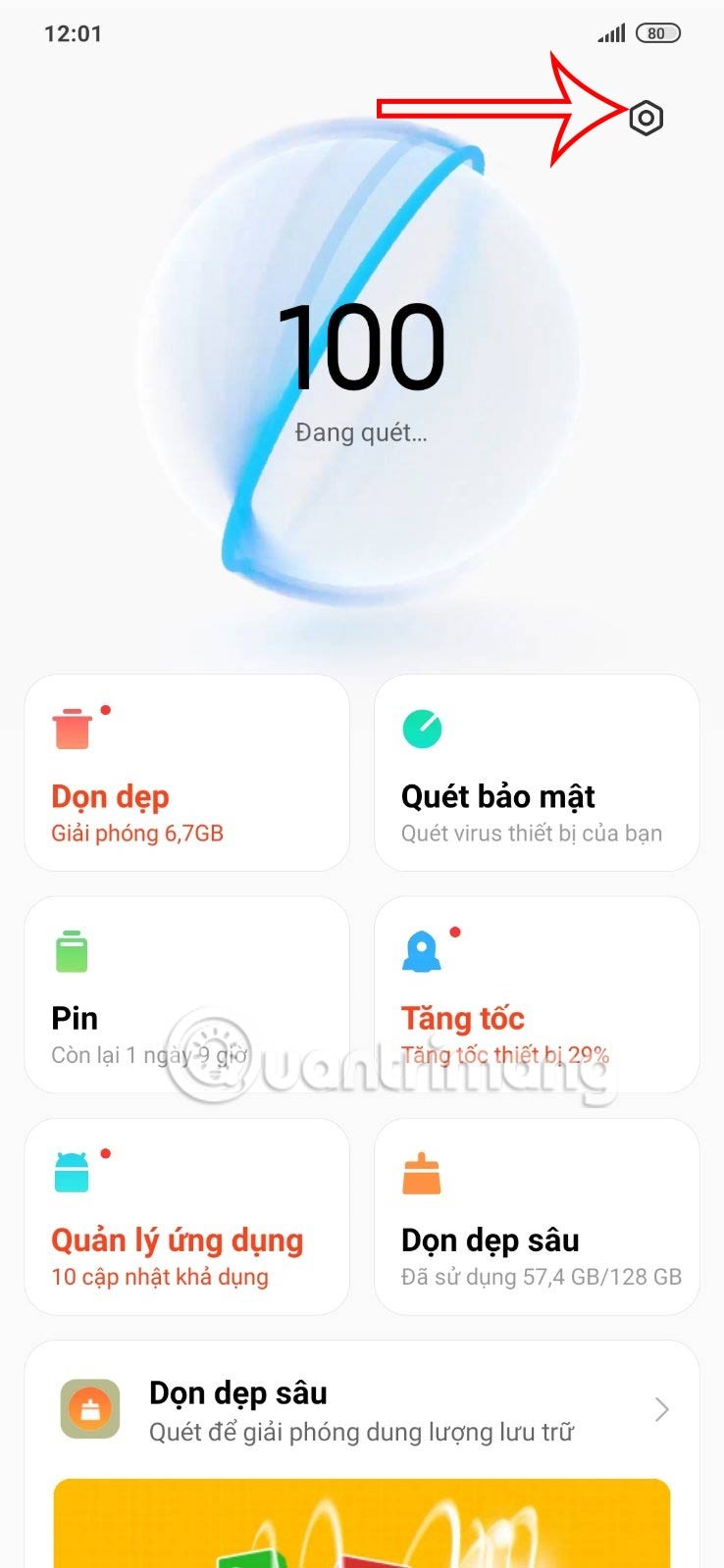Open the settings gear icon

tap(646, 119)
